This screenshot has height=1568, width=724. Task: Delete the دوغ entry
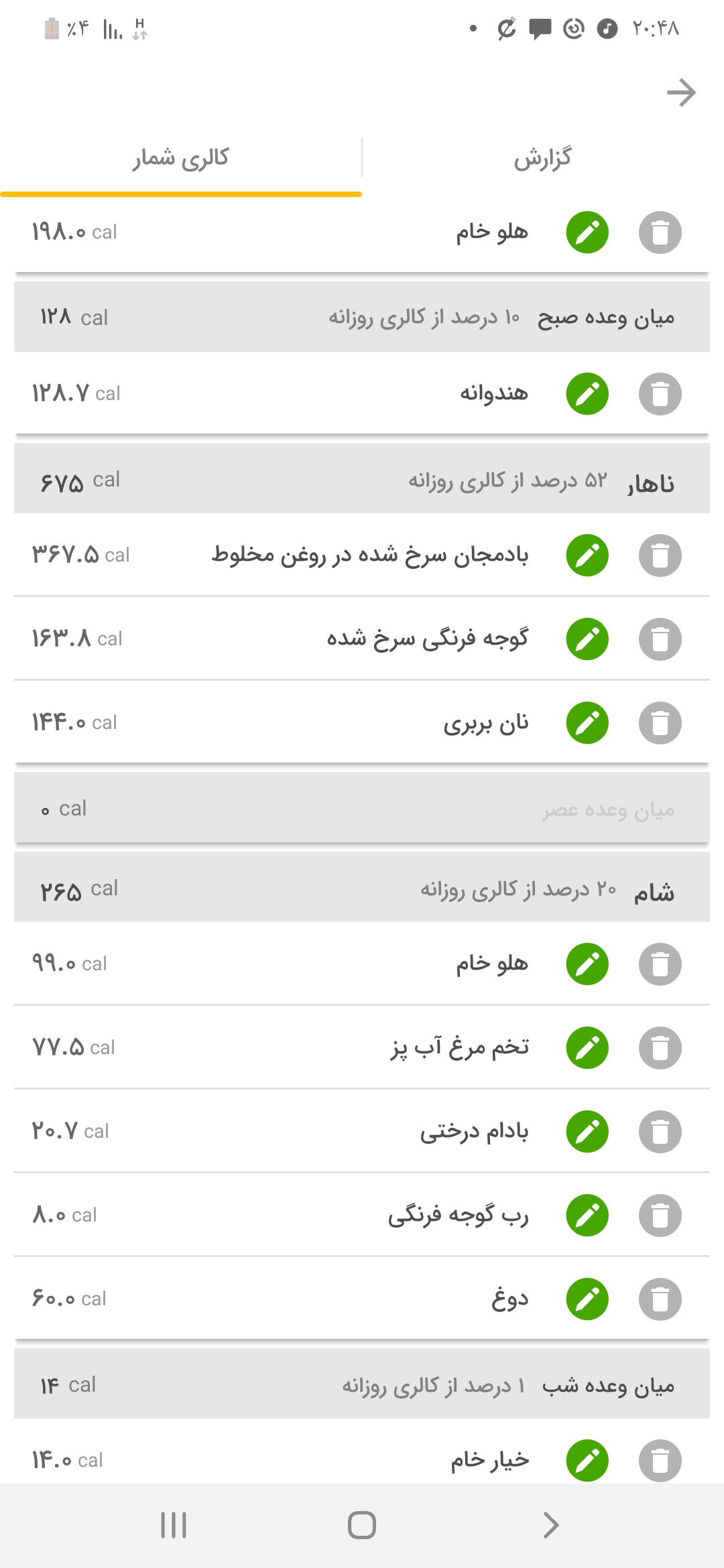click(x=660, y=1299)
